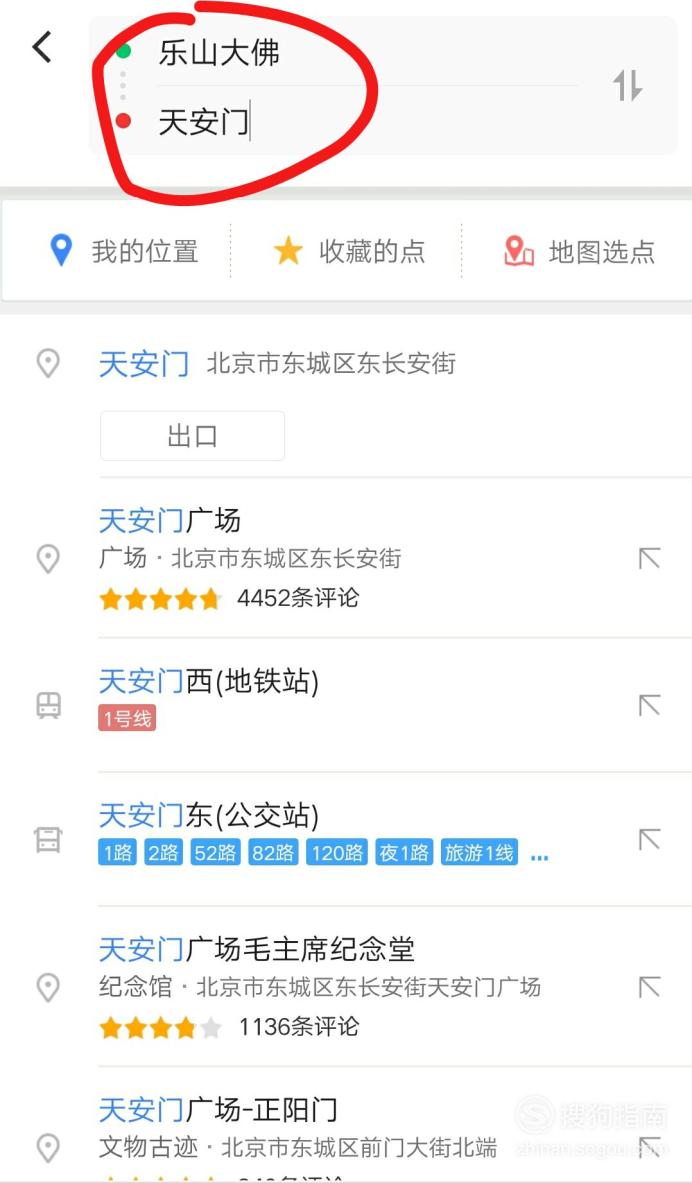This screenshot has width=692, height=1183.
Task: Go back with the top-left arrow
Action: [x=42, y=47]
